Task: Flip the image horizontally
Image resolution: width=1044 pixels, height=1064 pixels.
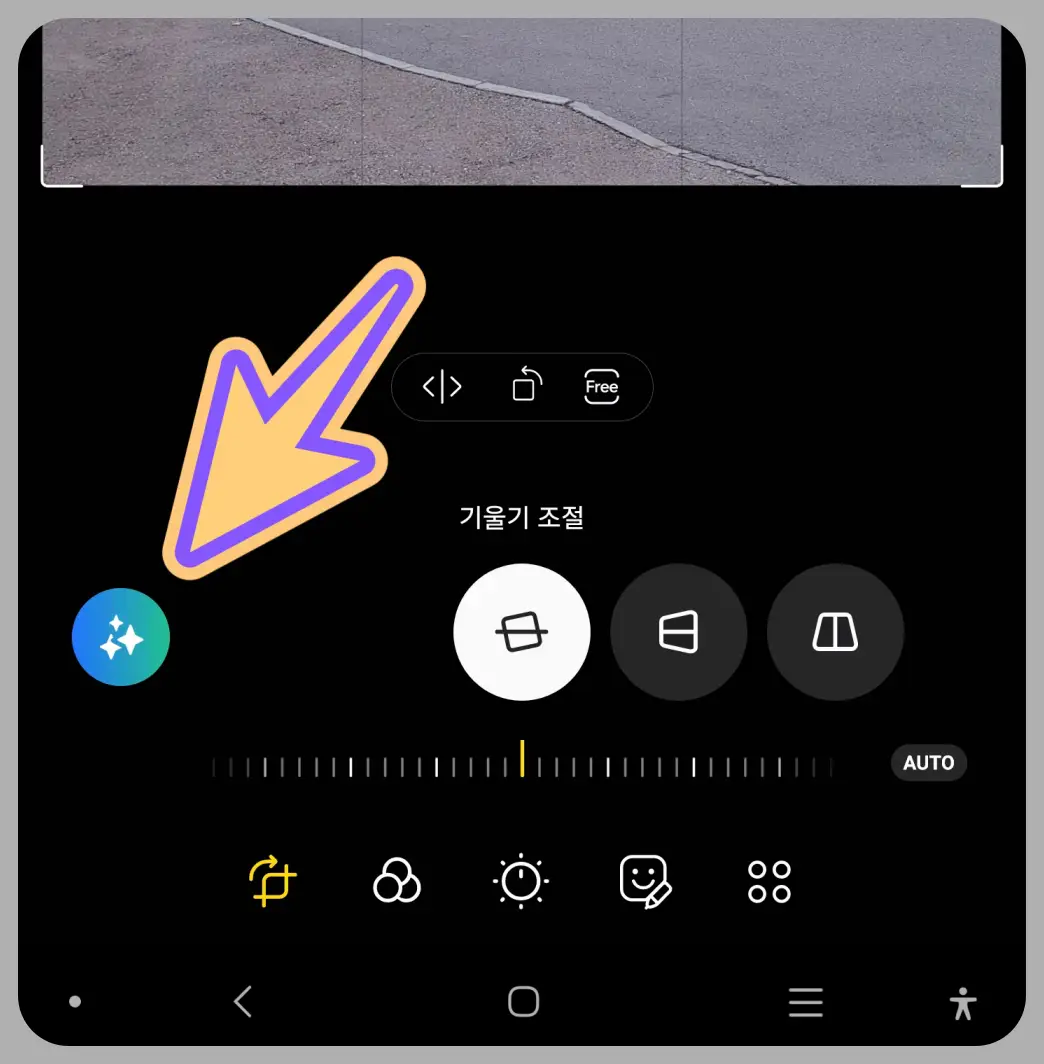Action: (x=441, y=387)
